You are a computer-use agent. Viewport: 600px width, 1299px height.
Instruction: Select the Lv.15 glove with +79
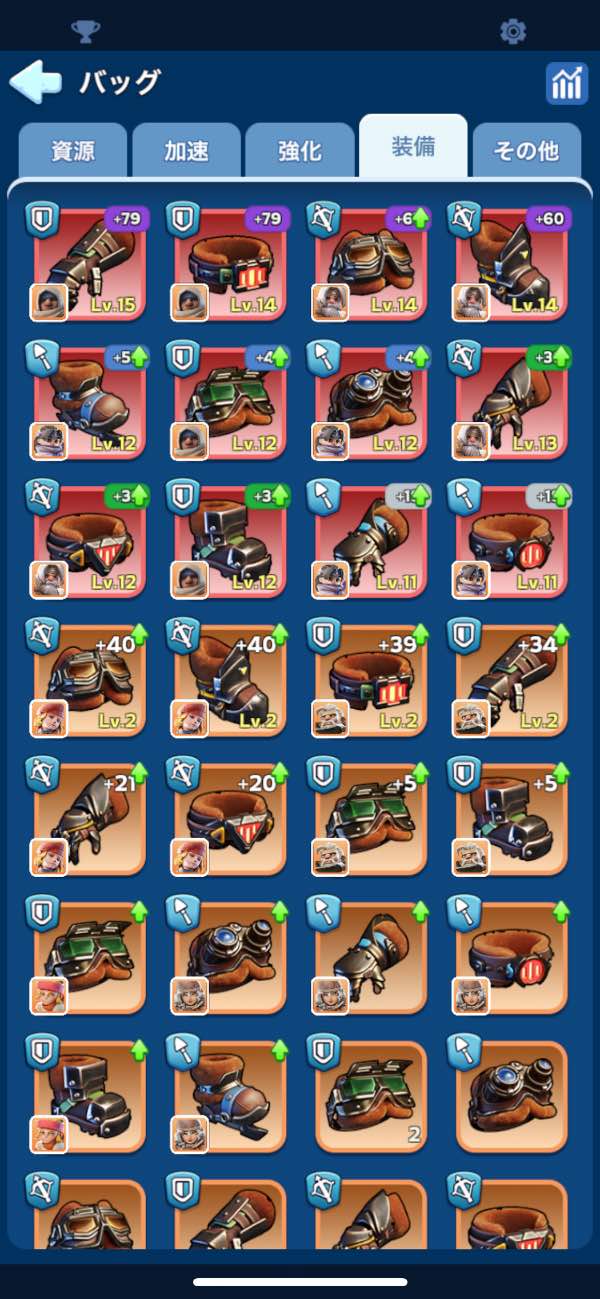click(x=90, y=265)
